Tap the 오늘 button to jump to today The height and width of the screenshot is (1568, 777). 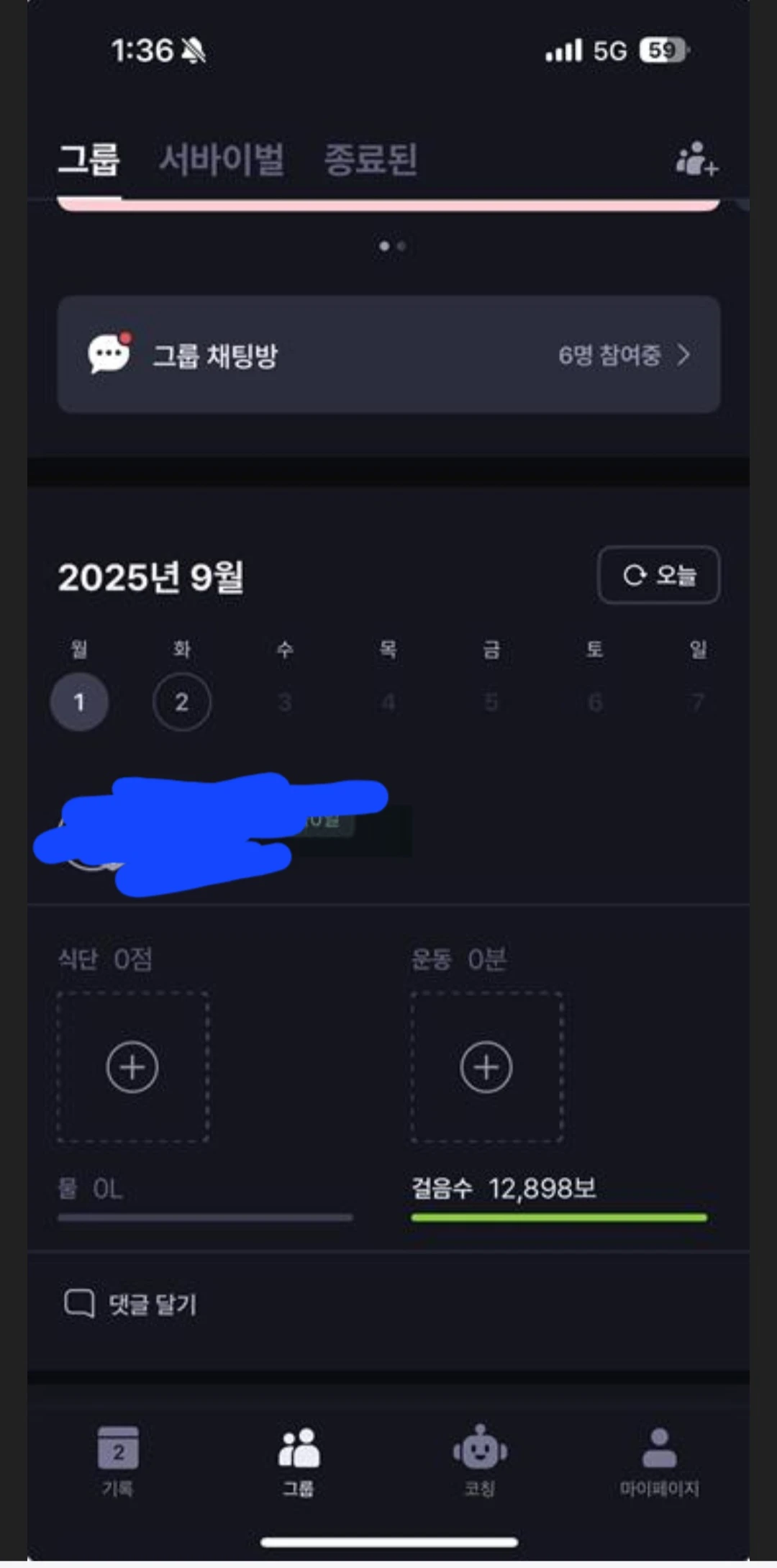[658, 575]
